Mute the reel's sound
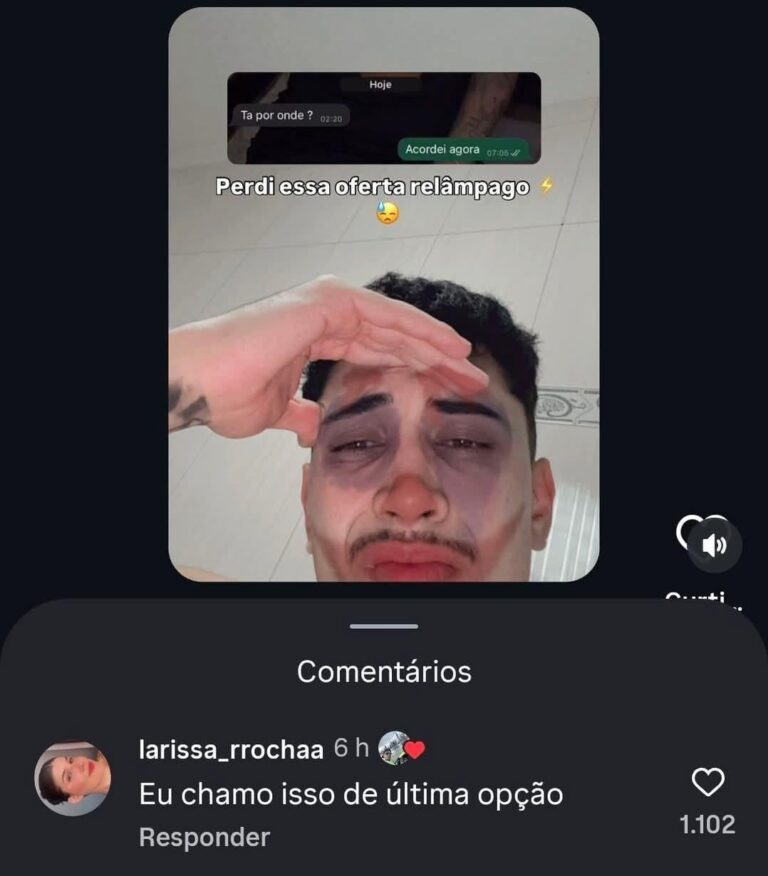Screen dimensions: 768x876 point(715,545)
